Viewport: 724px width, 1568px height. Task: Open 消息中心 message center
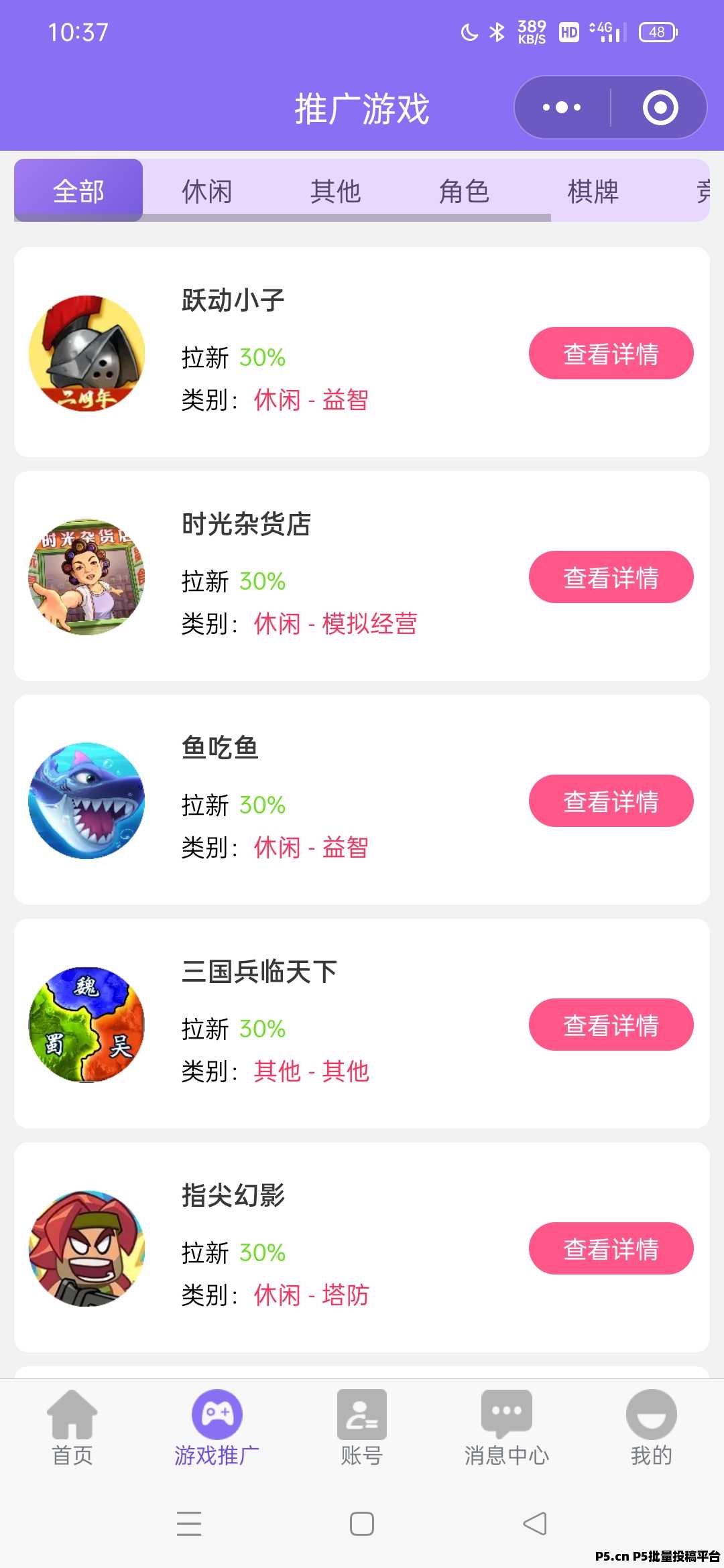(x=507, y=1427)
